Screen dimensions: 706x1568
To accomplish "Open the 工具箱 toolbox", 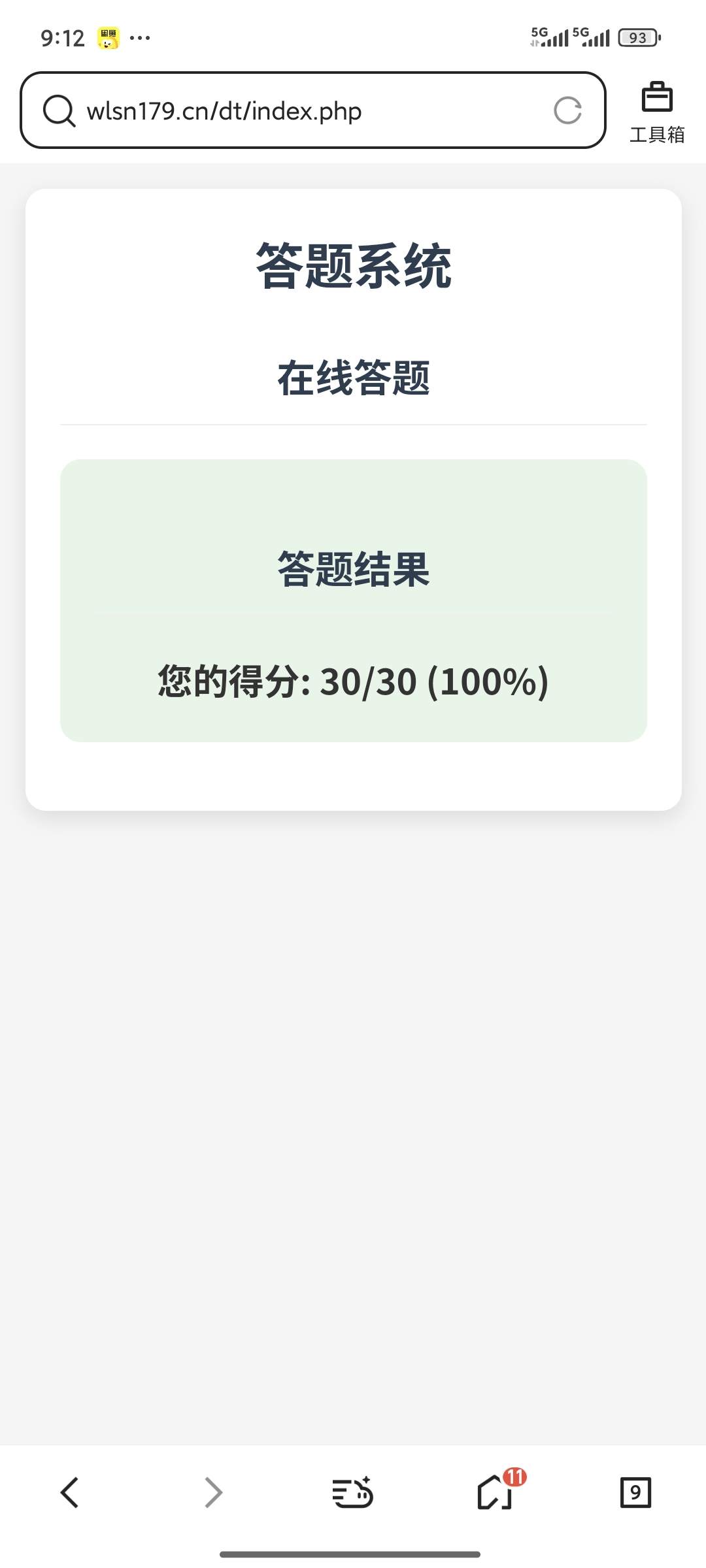I will pyautogui.click(x=656, y=112).
